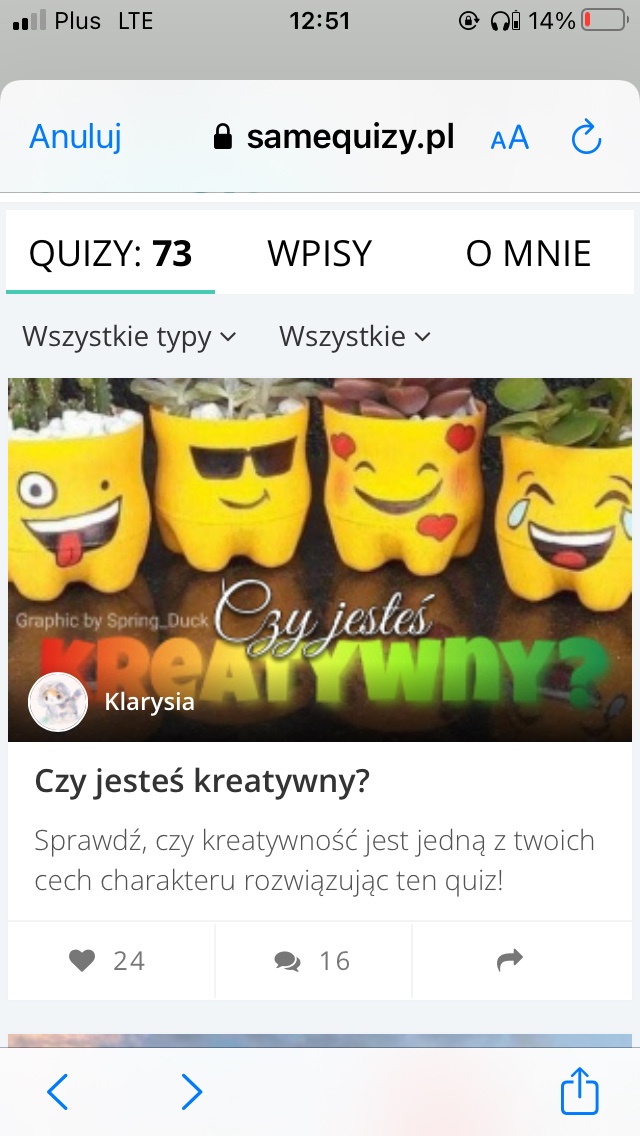Share the Czy jesteś kreatywny quiz
Viewport: 640px width, 1136px height.
(510, 961)
